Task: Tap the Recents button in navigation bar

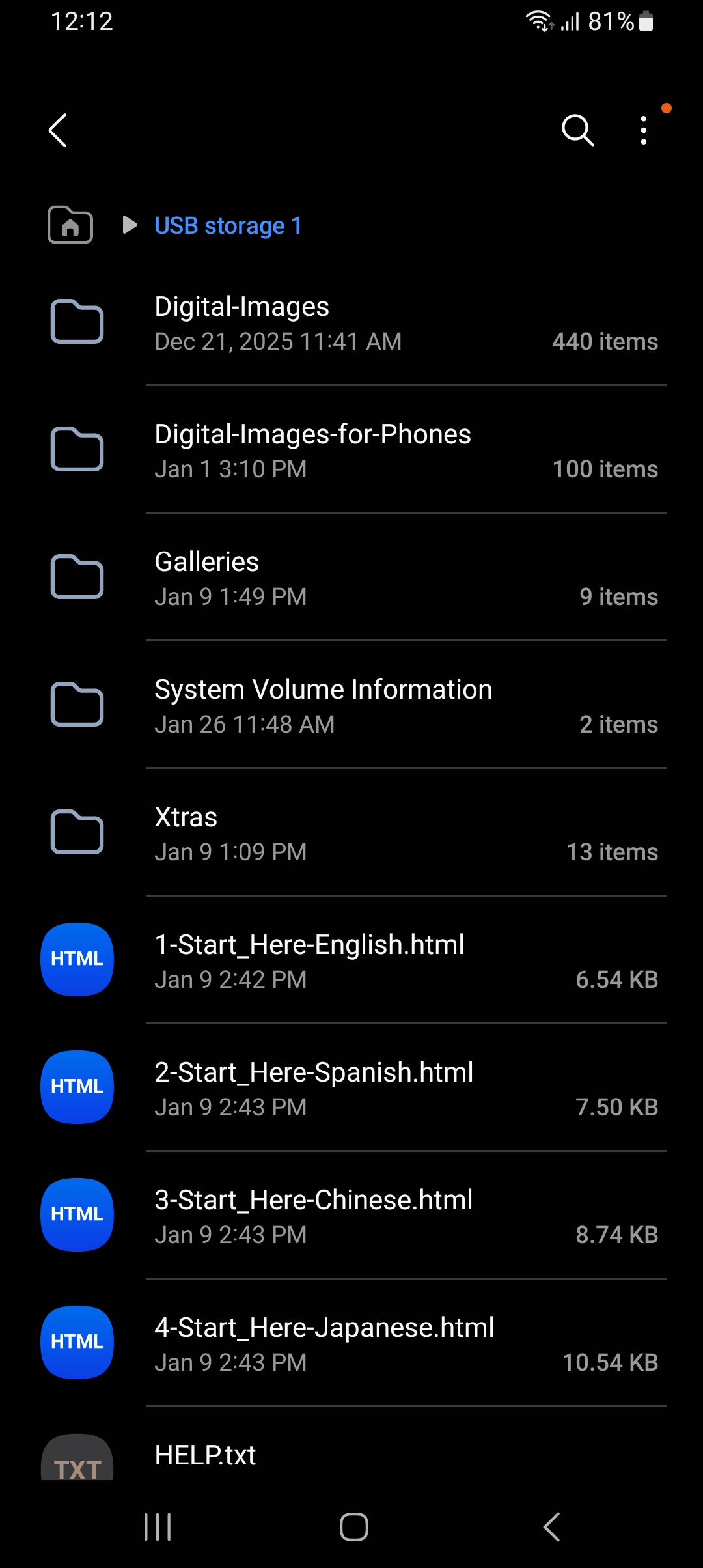Action: [158, 1526]
